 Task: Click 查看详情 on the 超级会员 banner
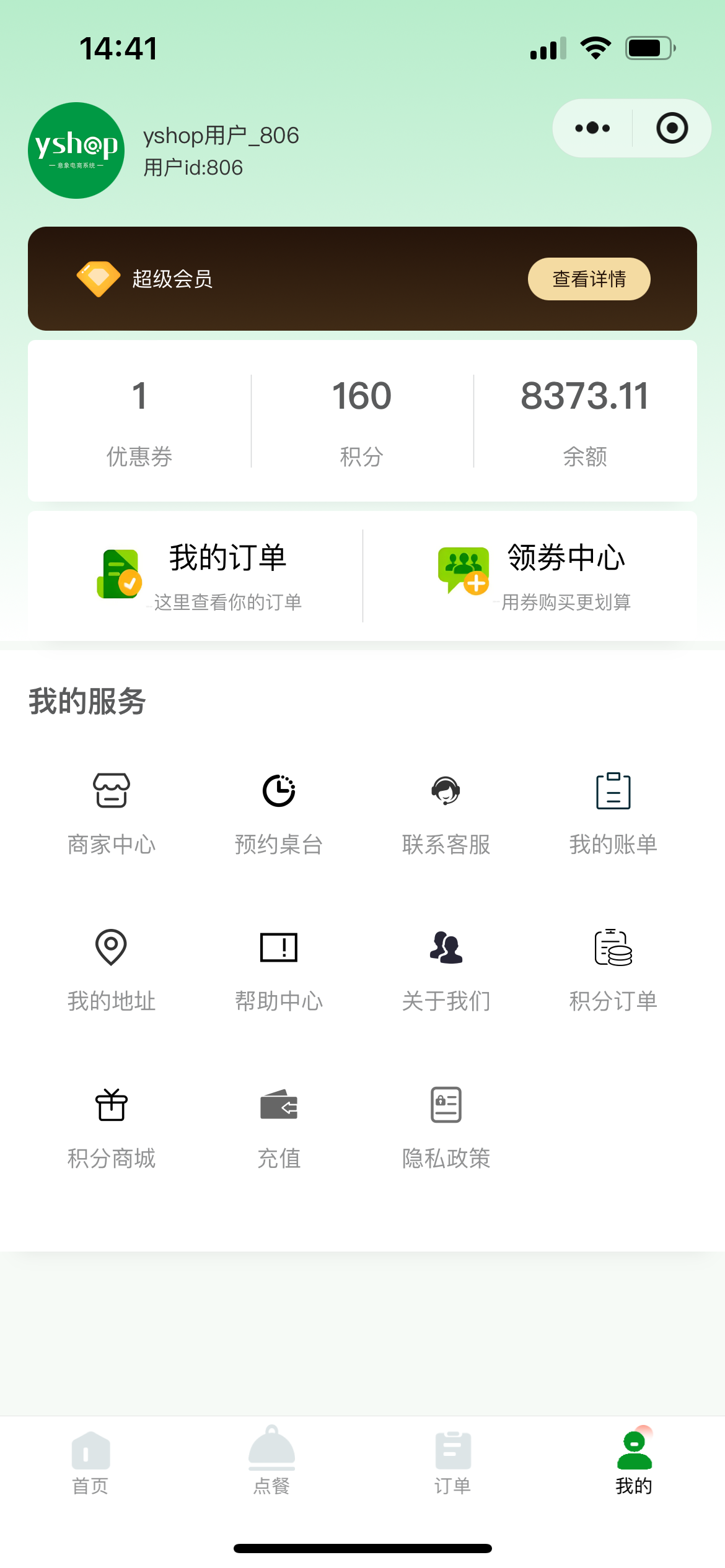588,279
